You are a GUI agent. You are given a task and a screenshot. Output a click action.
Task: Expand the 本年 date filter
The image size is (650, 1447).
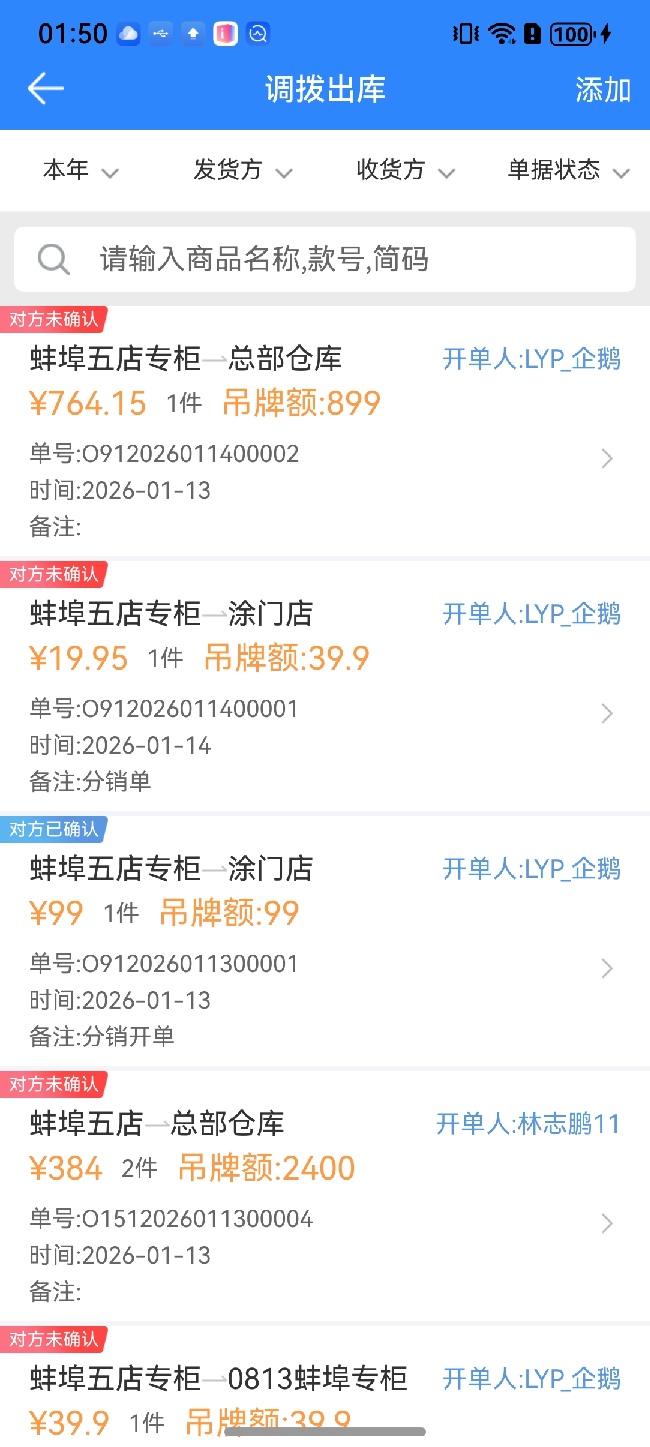80,171
